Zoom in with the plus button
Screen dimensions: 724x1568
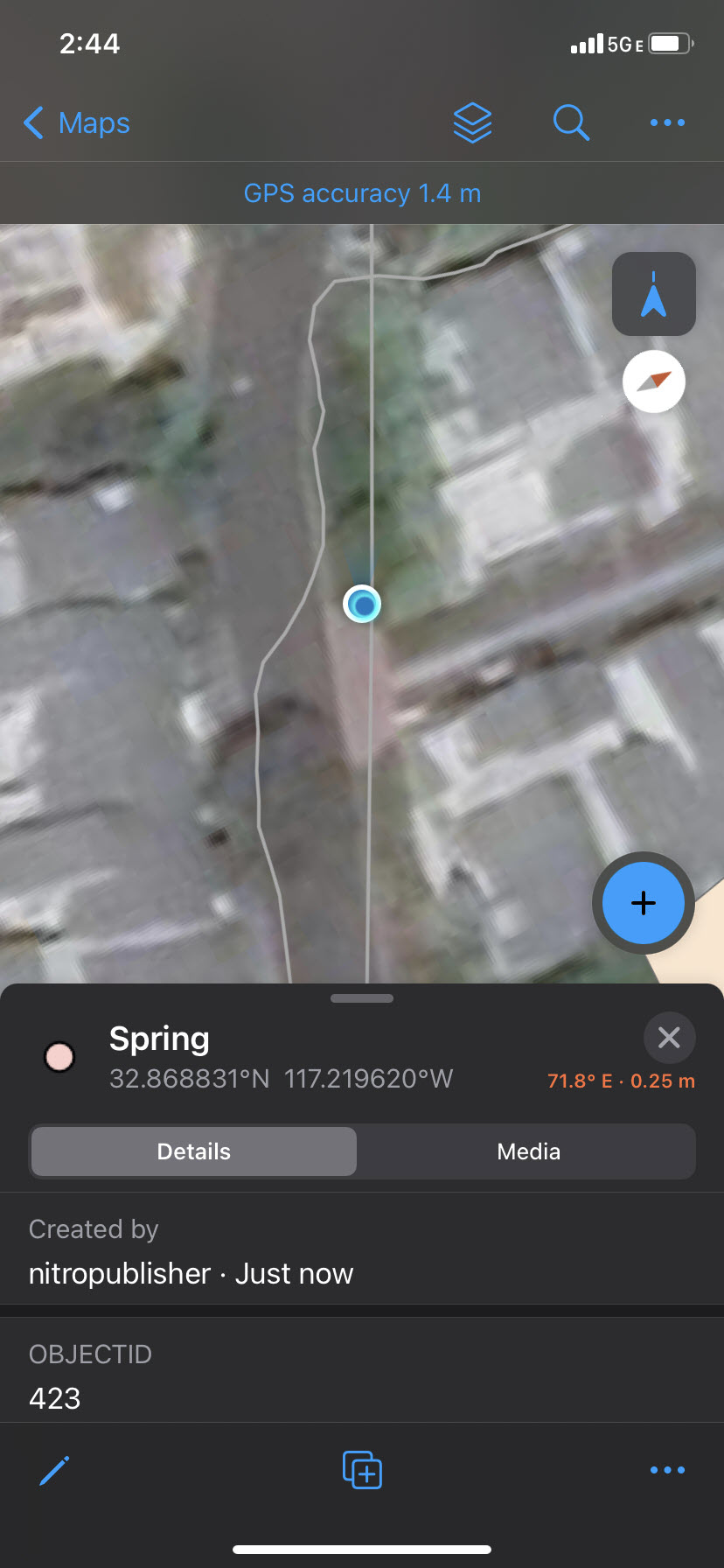click(x=643, y=903)
